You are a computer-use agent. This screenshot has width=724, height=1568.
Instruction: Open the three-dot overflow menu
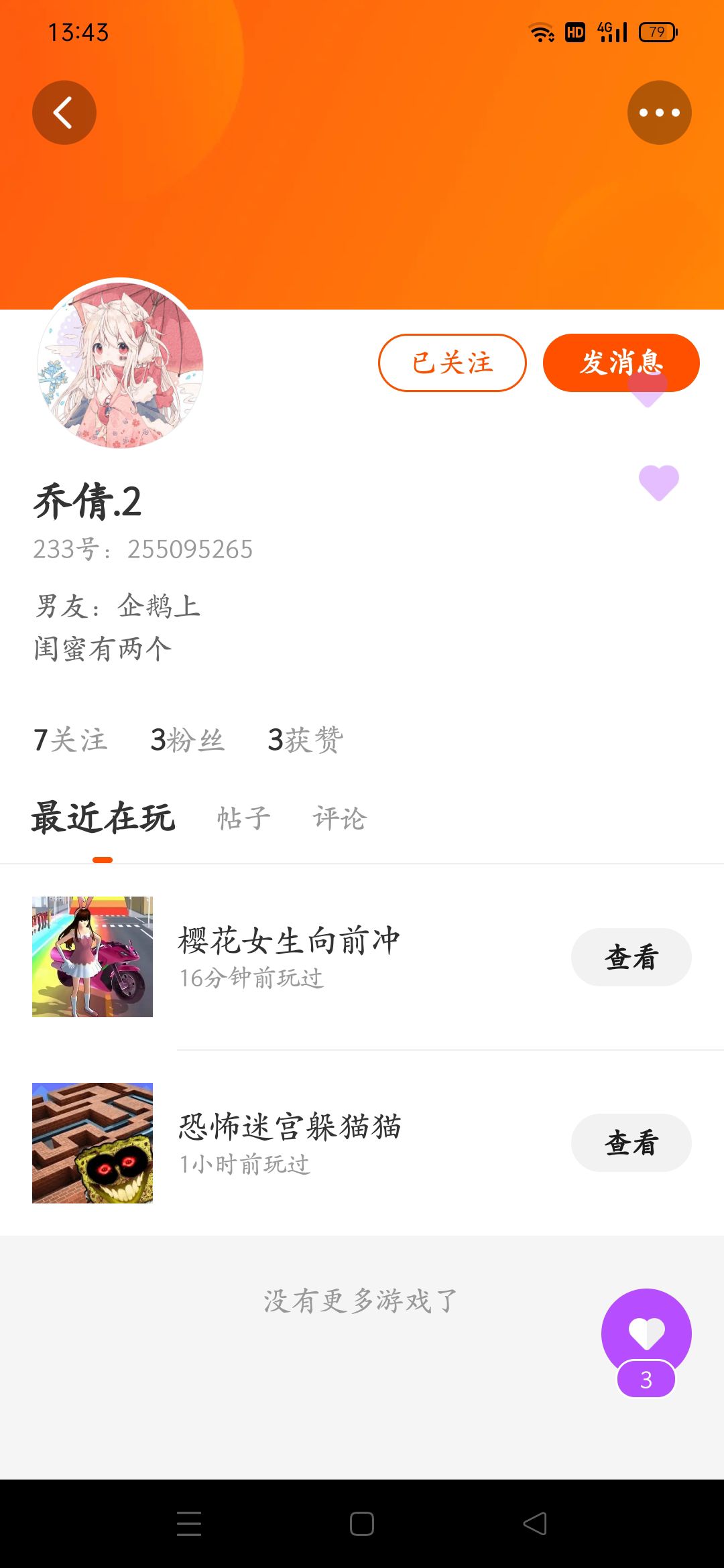pyautogui.click(x=659, y=113)
